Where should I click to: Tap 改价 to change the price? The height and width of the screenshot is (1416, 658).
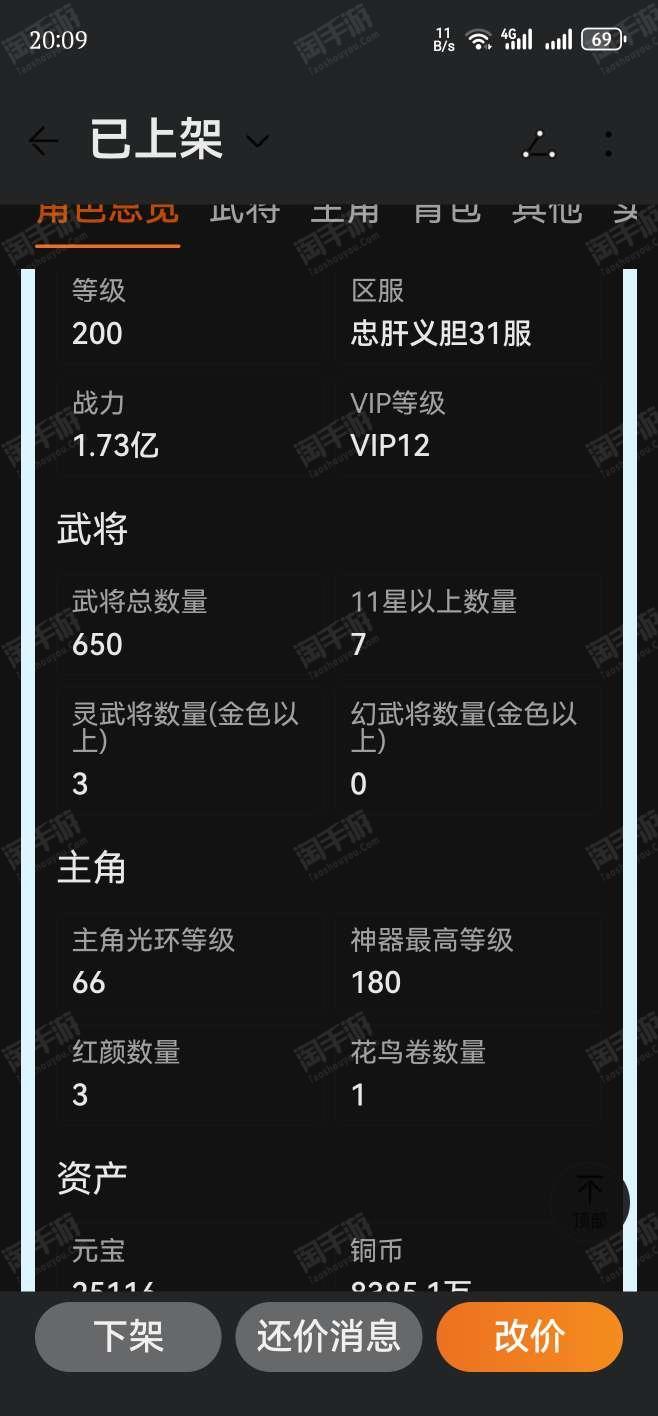click(530, 1336)
